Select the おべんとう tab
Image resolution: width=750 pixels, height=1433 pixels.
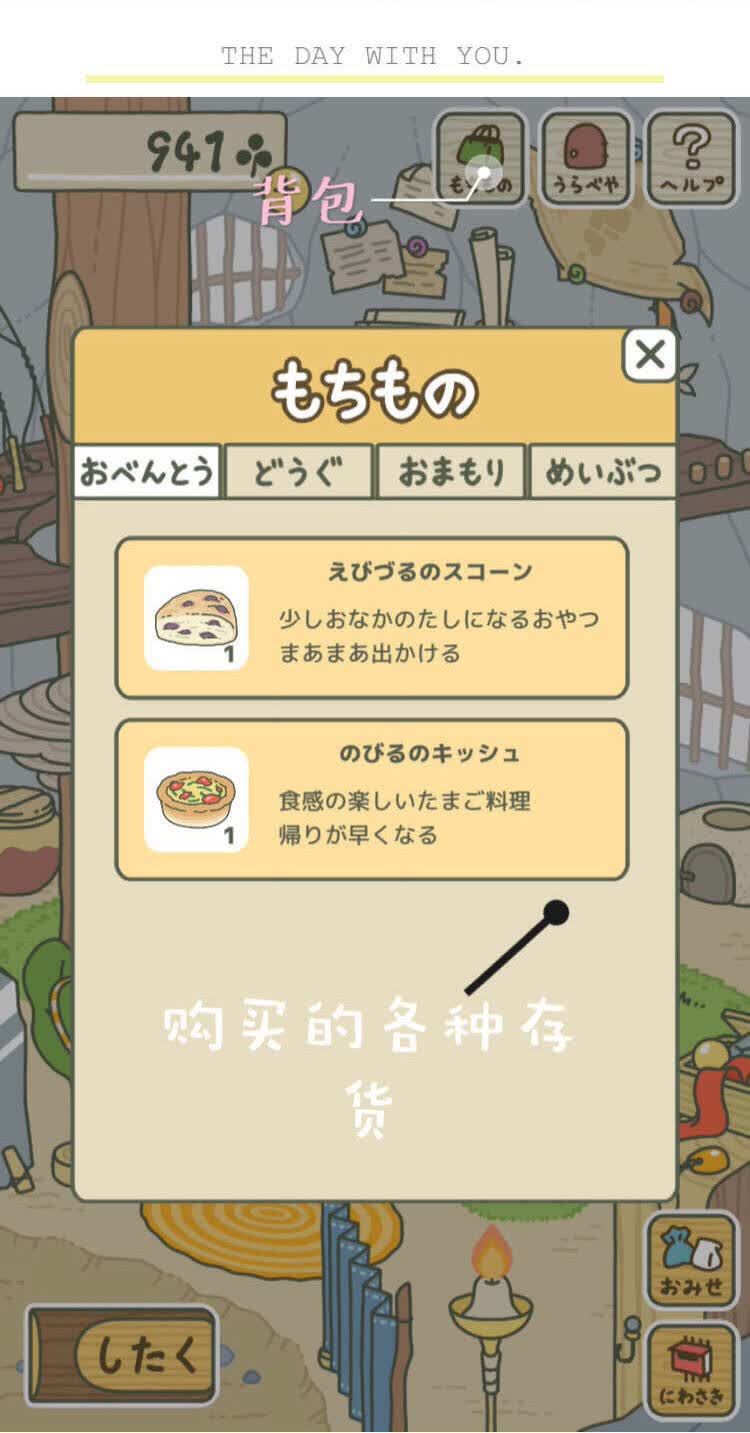(x=147, y=471)
